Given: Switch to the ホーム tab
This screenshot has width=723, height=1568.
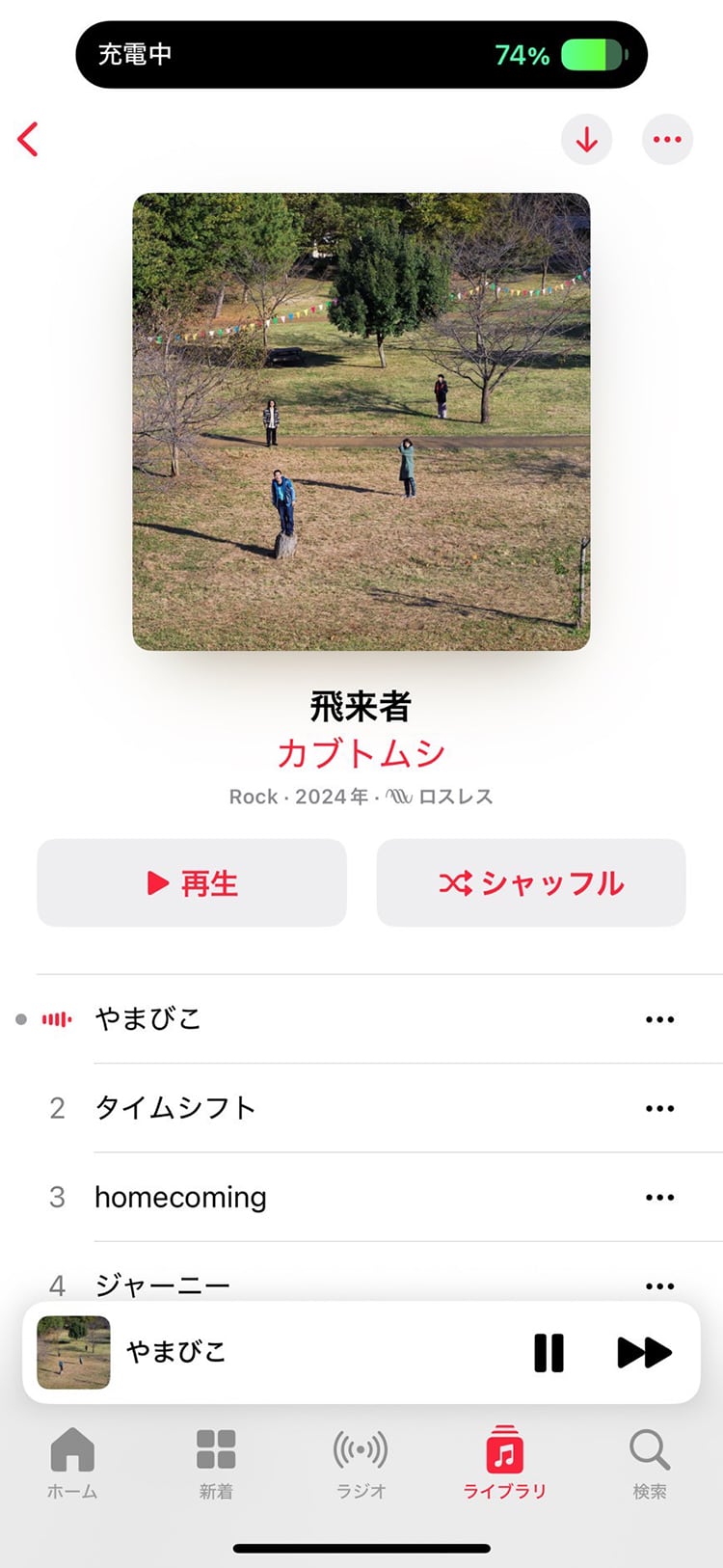Looking at the screenshot, I should [x=72, y=1463].
